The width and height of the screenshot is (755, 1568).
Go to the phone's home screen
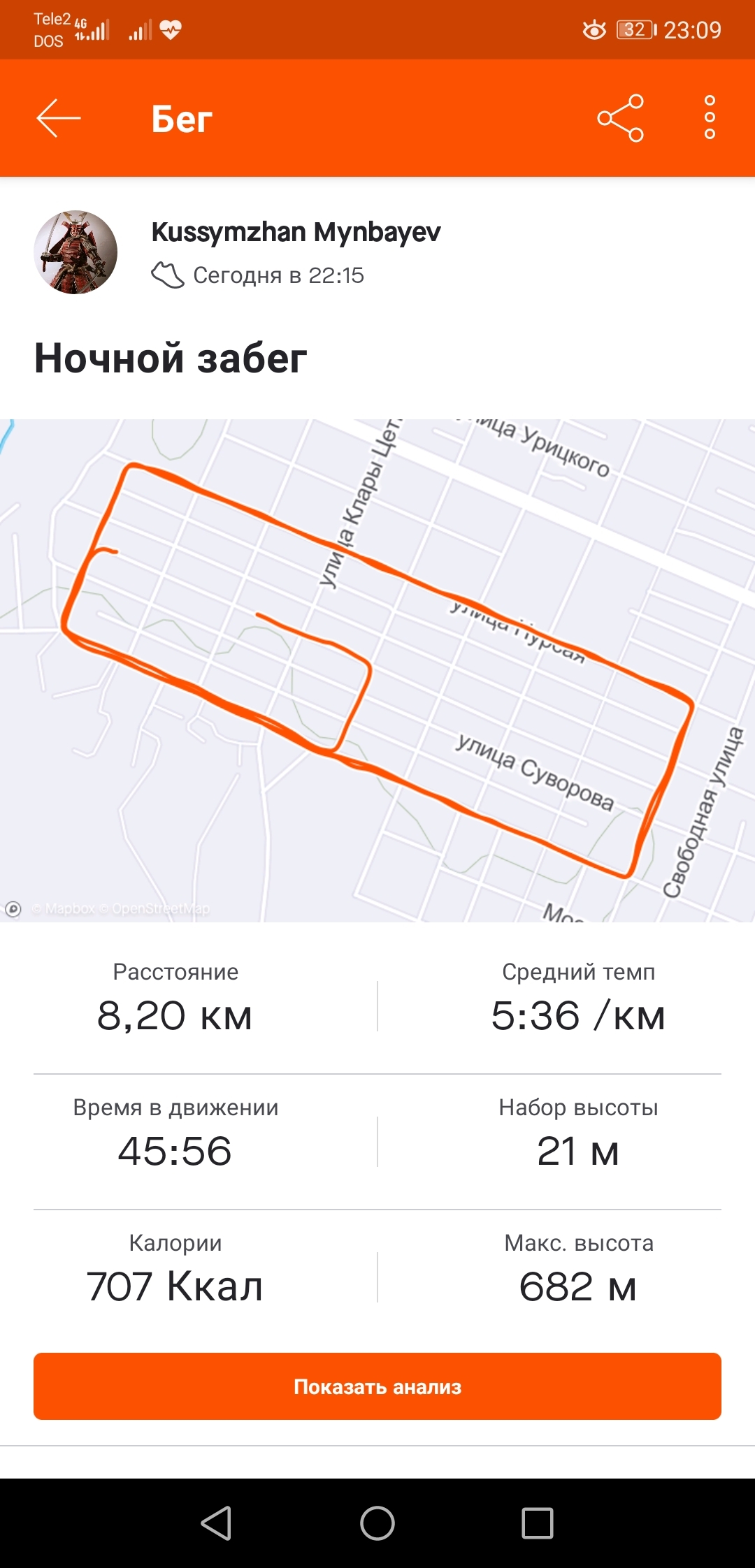(377, 1523)
